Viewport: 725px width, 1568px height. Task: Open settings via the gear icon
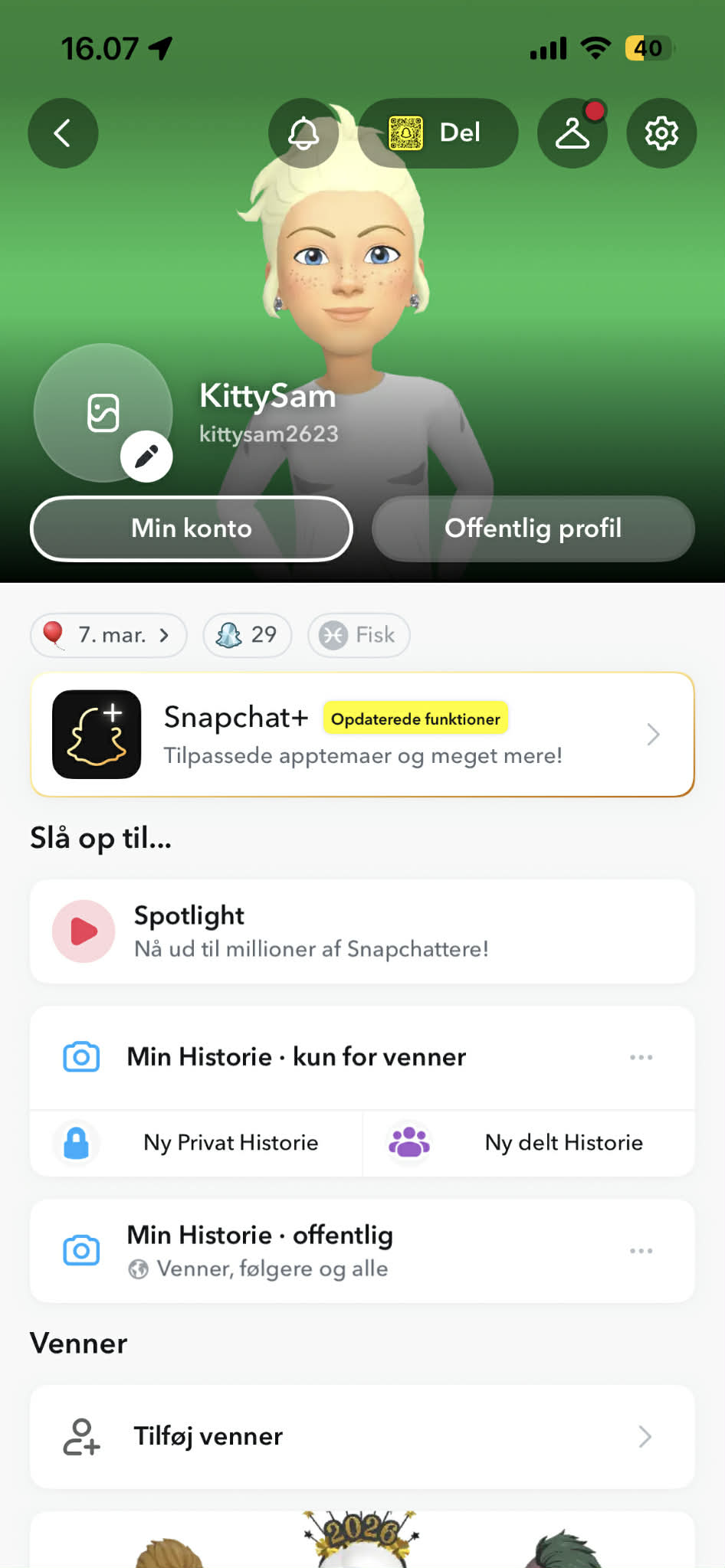point(661,133)
